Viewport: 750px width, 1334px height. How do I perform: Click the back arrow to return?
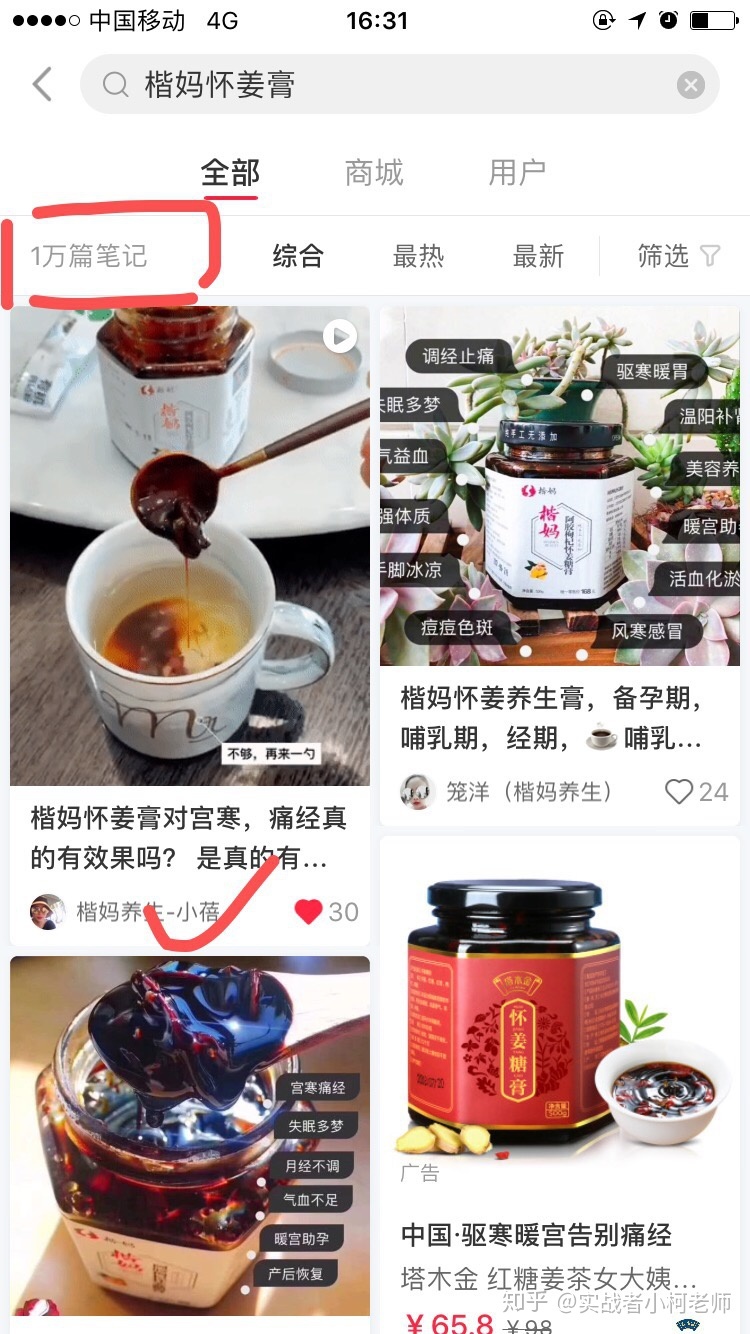pos(40,84)
